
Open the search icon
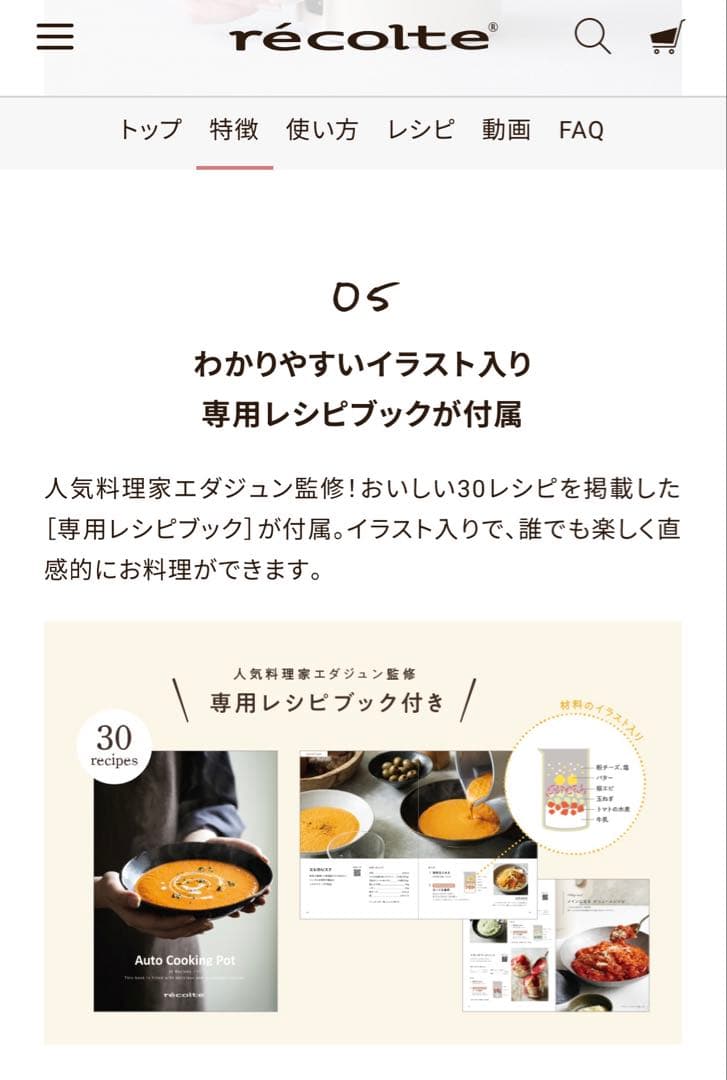(592, 37)
